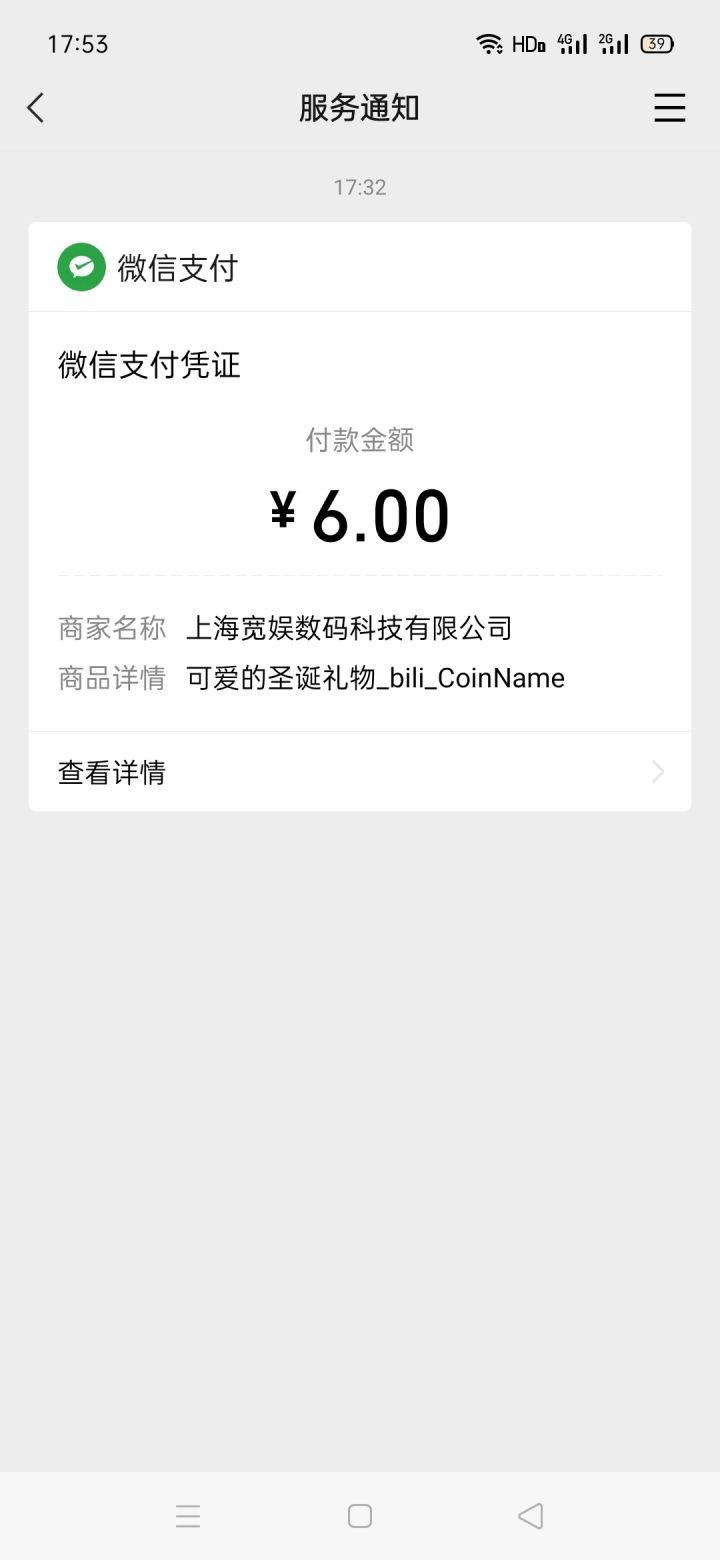720x1560 pixels.
Task: Open 查看详情 for the payment
Action: tap(359, 772)
